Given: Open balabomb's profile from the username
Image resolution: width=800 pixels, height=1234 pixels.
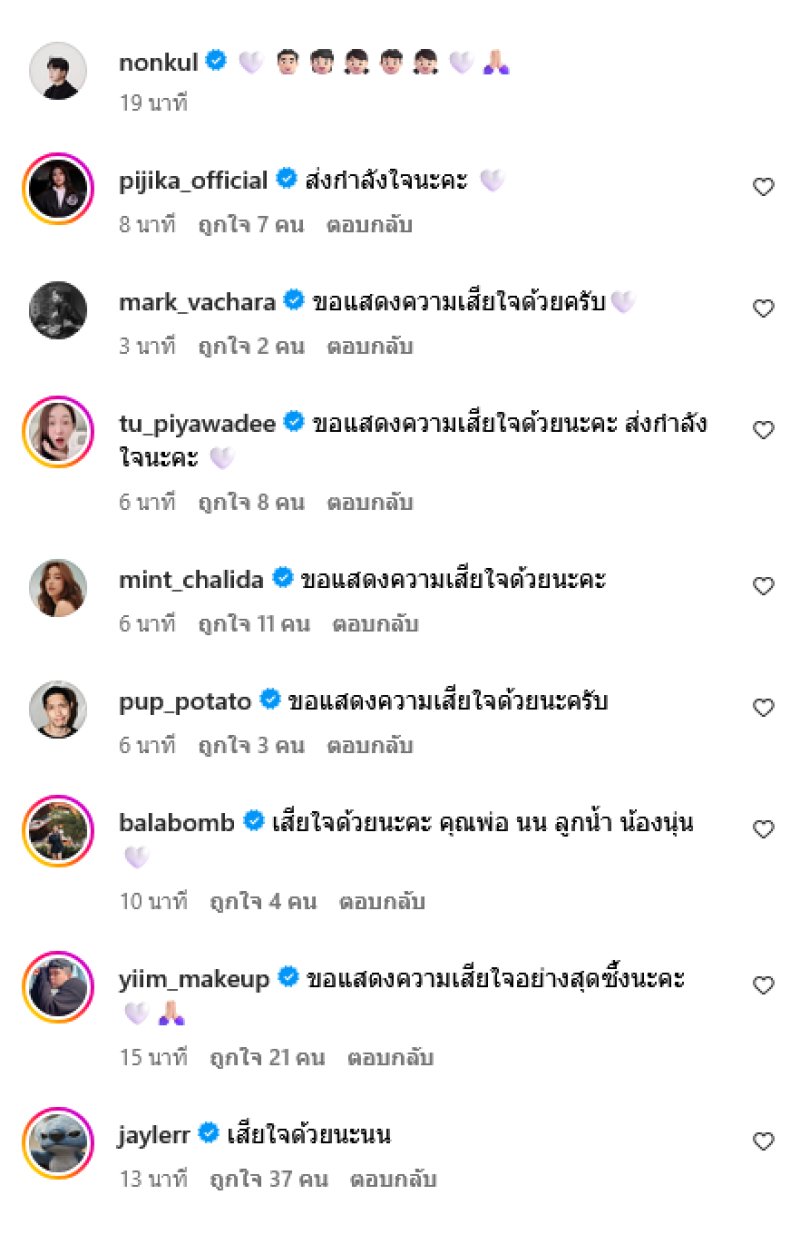Looking at the screenshot, I should [176, 823].
